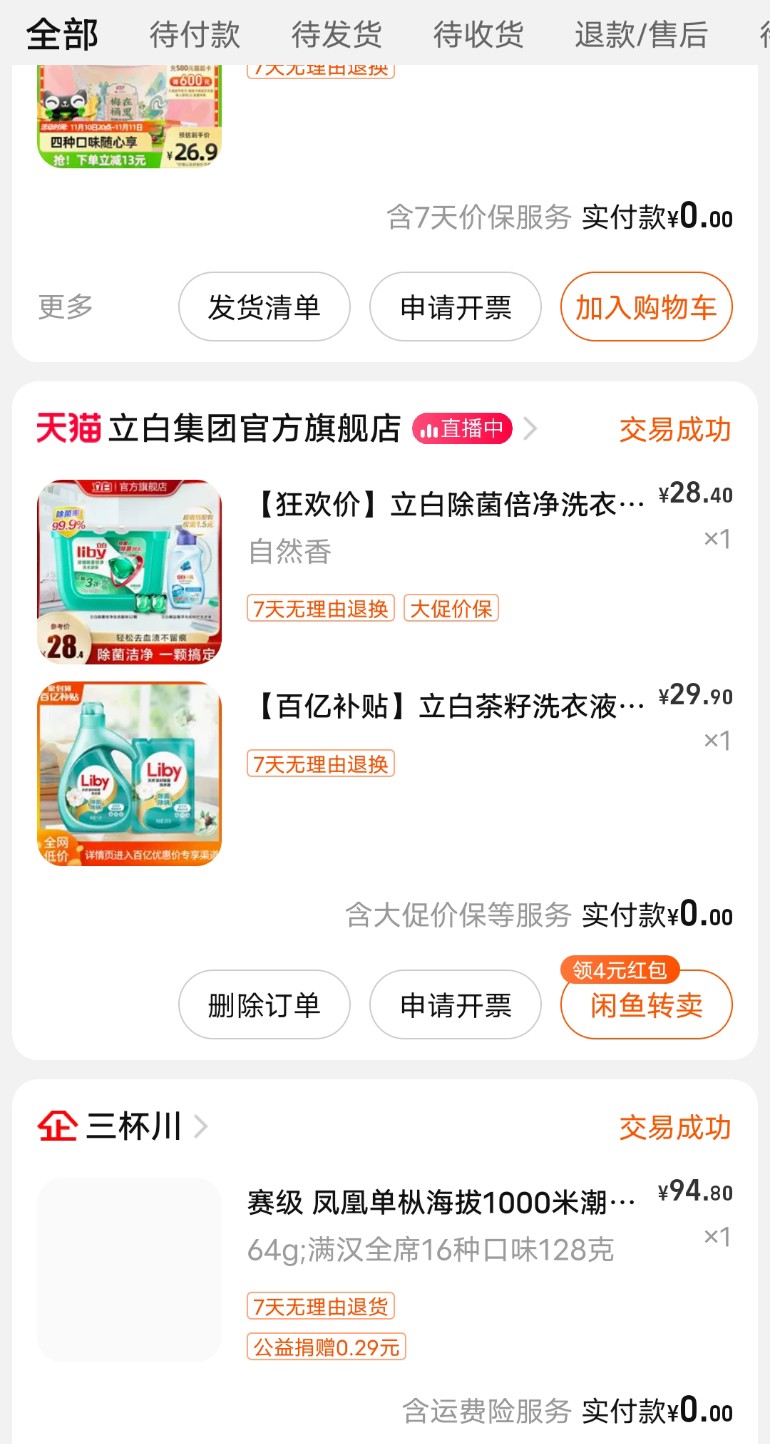770x1444 pixels.
Task: Switch to the 待收货 tab
Action: [478, 35]
